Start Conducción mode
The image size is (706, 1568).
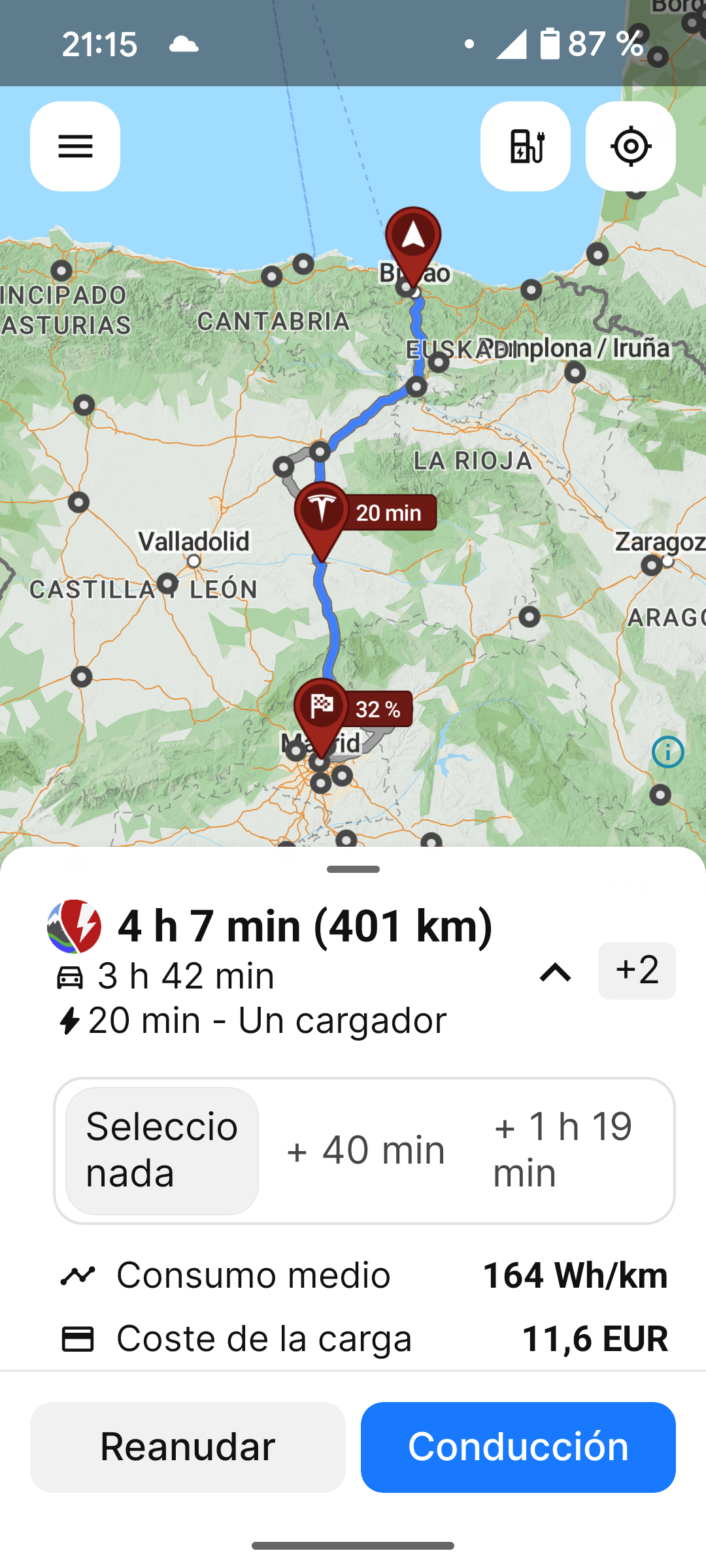coord(518,1446)
